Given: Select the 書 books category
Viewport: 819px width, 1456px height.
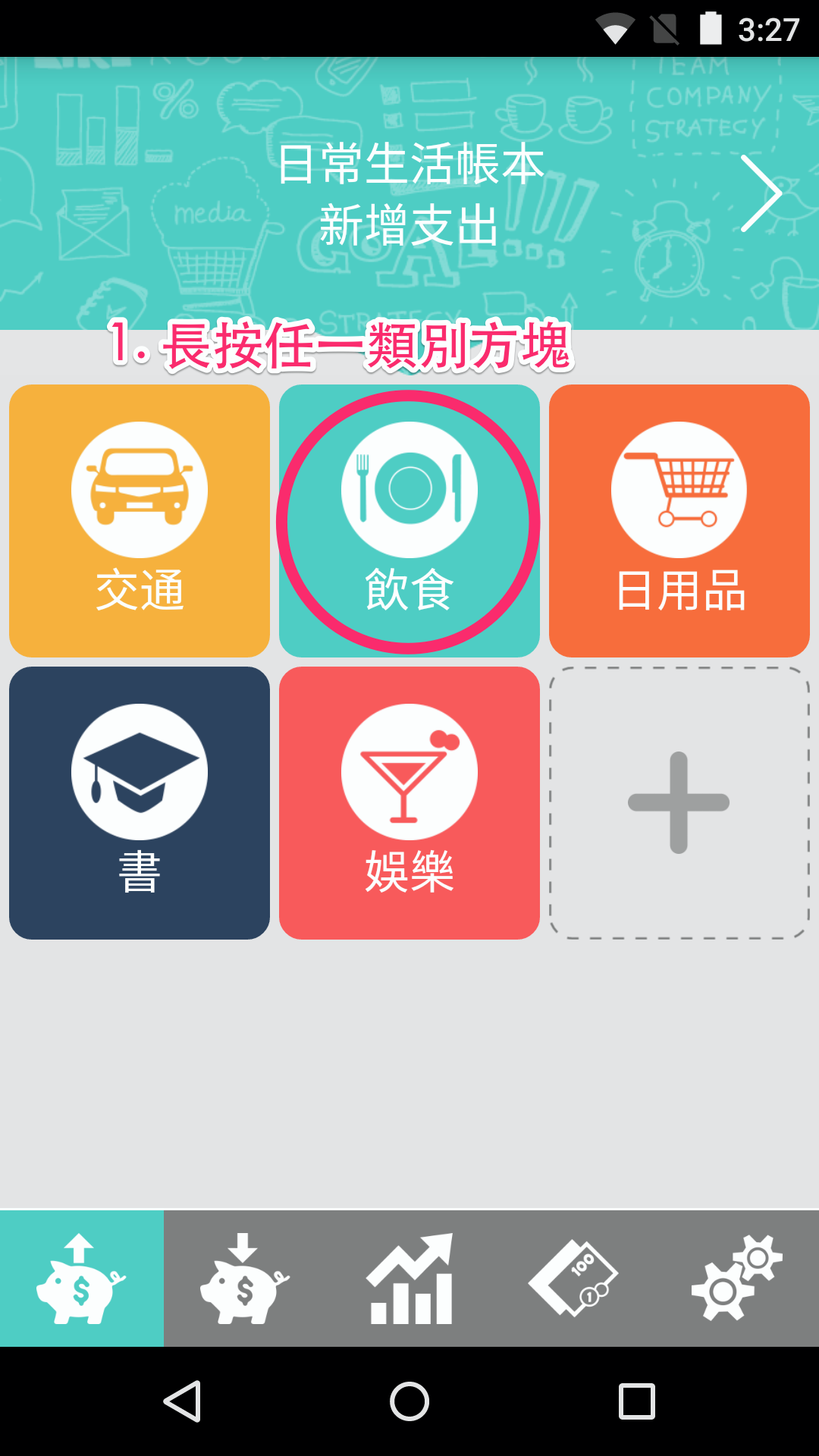Looking at the screenshot, I should [x=140, y=803].
